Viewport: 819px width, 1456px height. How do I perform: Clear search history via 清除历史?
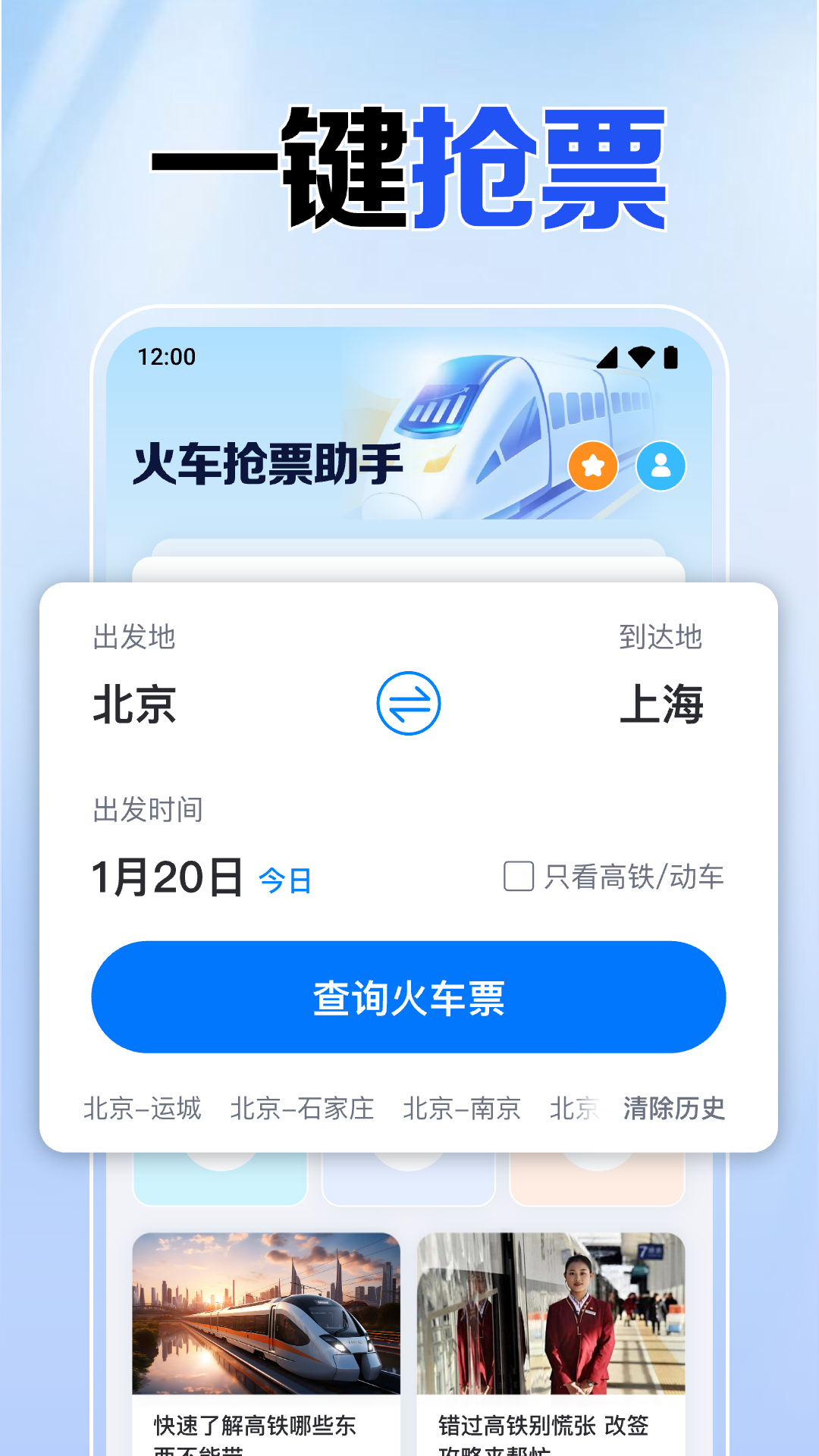pos(672,1108)
